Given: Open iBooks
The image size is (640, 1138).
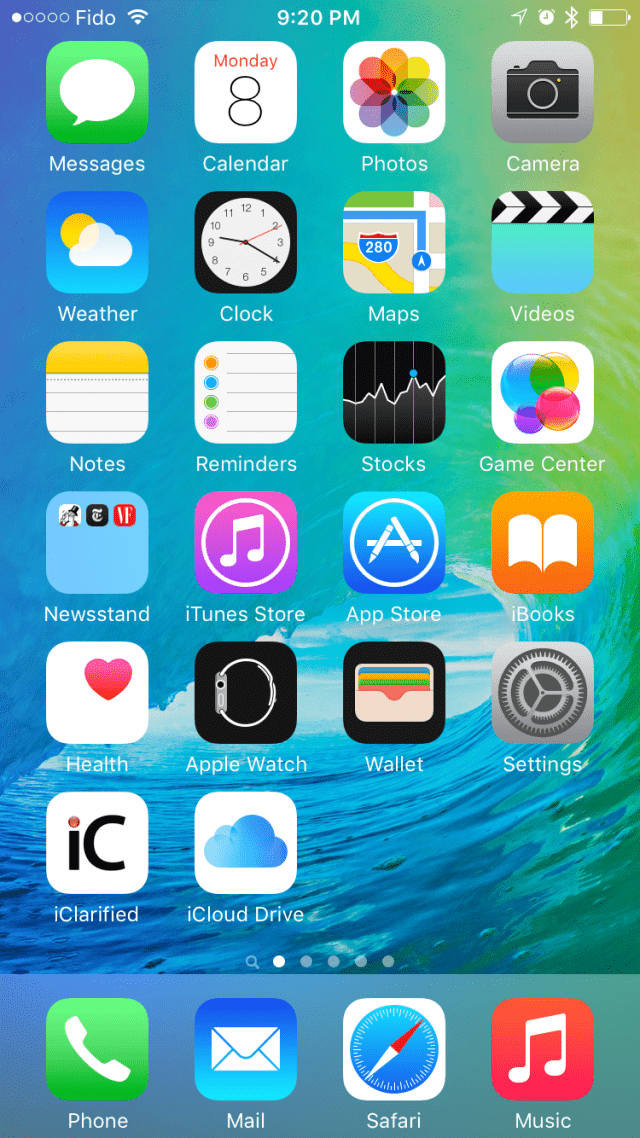Looking at the screenshot, I should pos(542,542).
